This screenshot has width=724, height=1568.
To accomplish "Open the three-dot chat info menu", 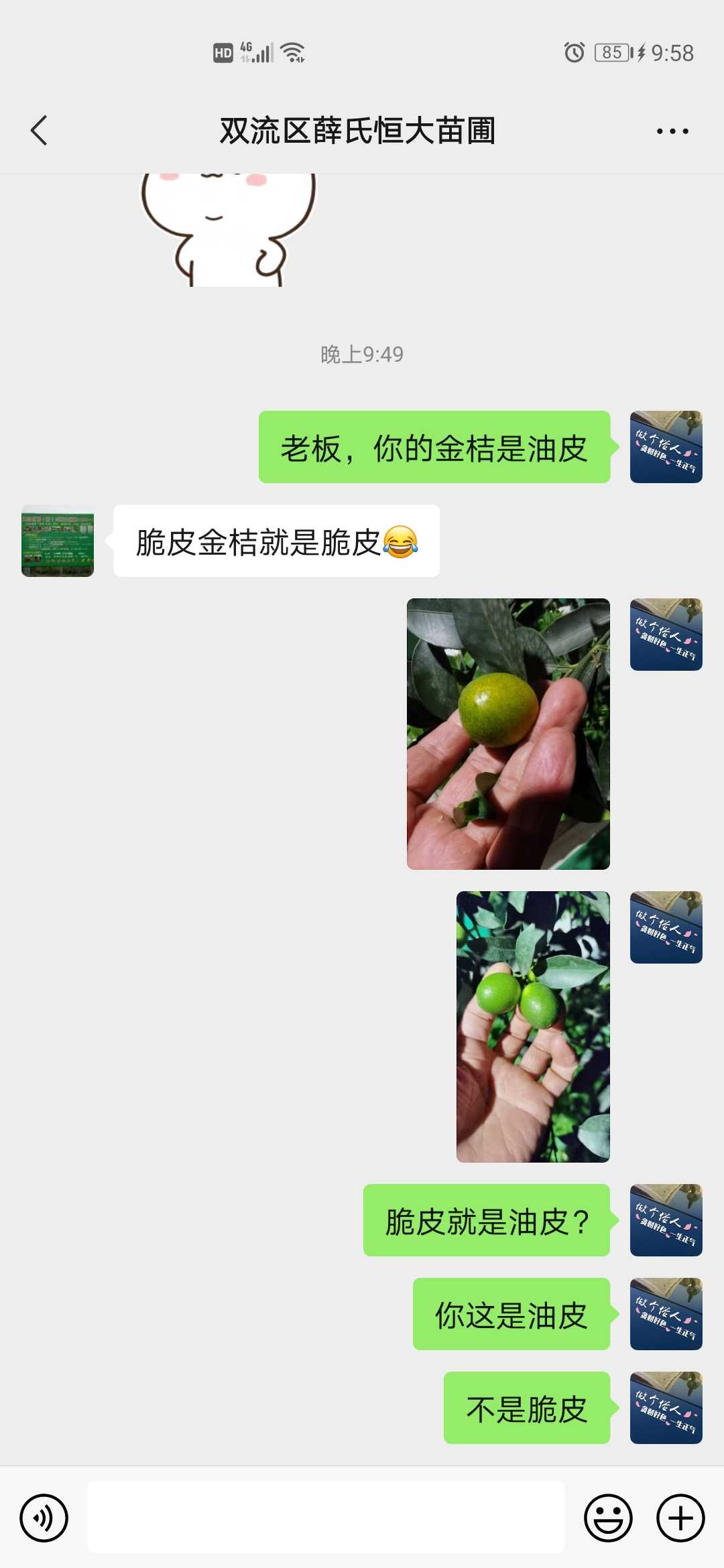I will click(x=672, y=131).
